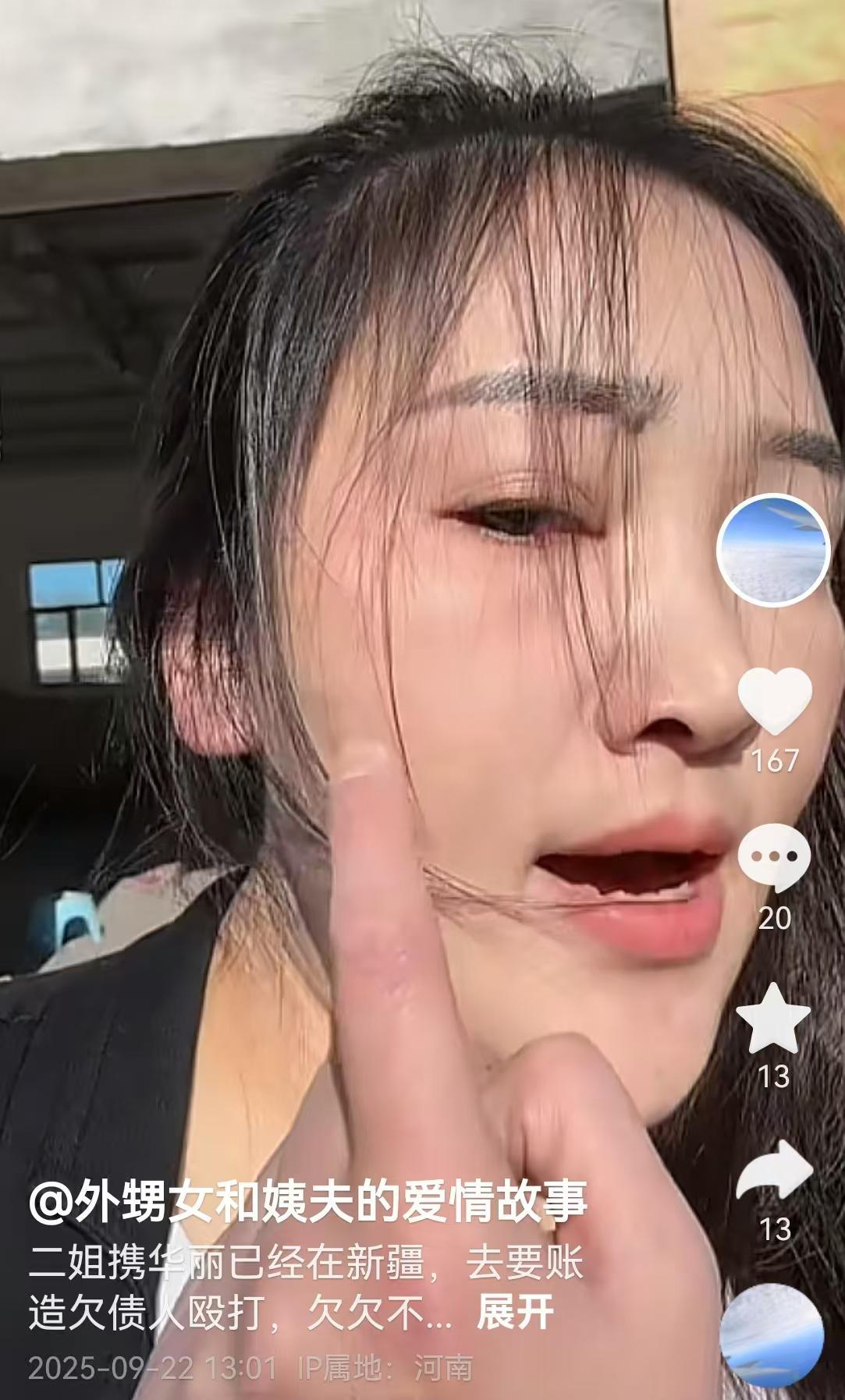Open the creator's profile avatar
845x1400 pixels.
click(x=772, y=551)
